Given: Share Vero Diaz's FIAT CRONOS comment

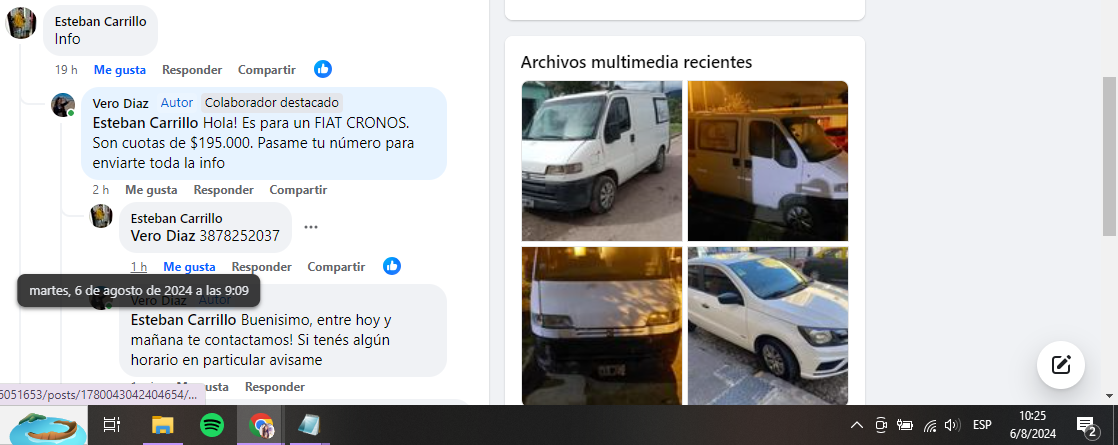Looking at the screenshot, I should (x=298, y=190).
